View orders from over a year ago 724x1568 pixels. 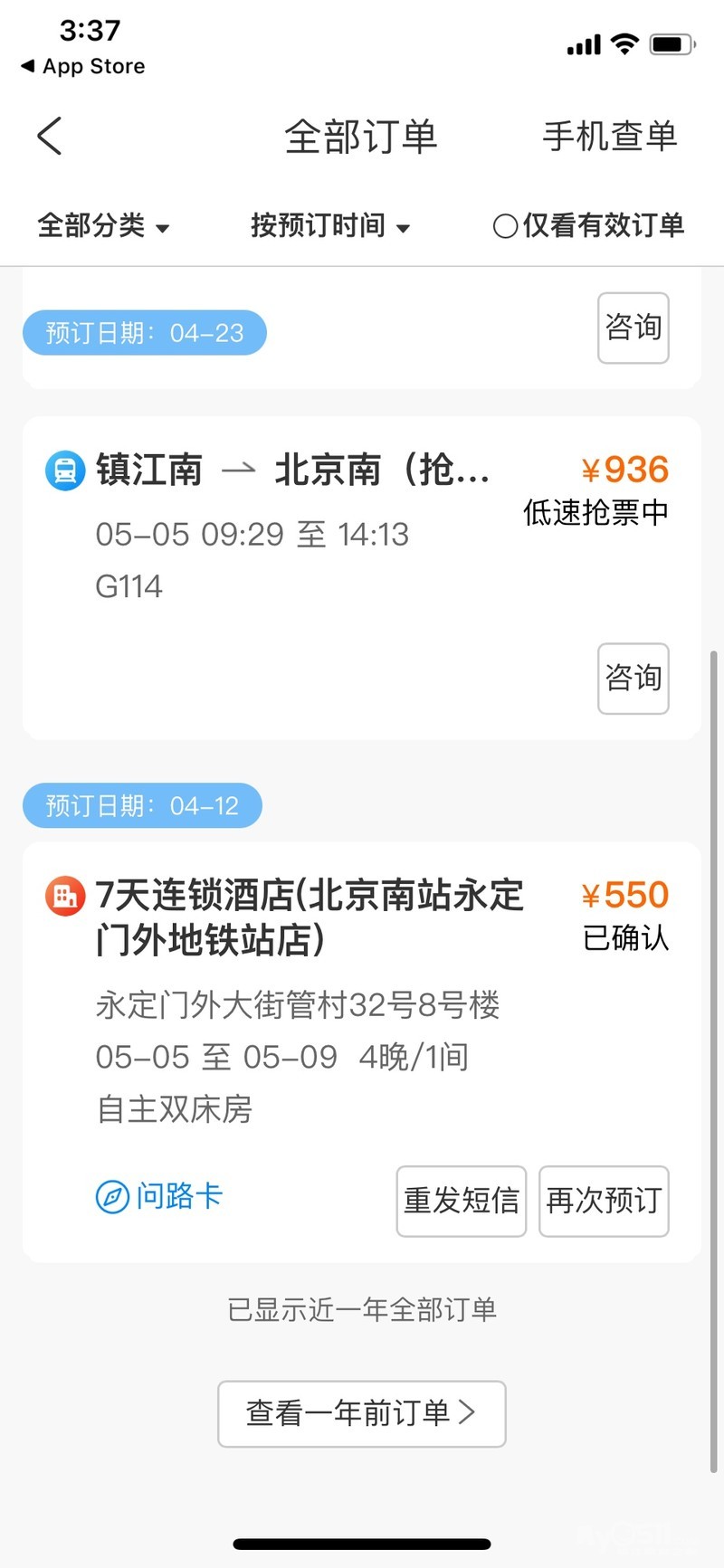pos(361,1412)
